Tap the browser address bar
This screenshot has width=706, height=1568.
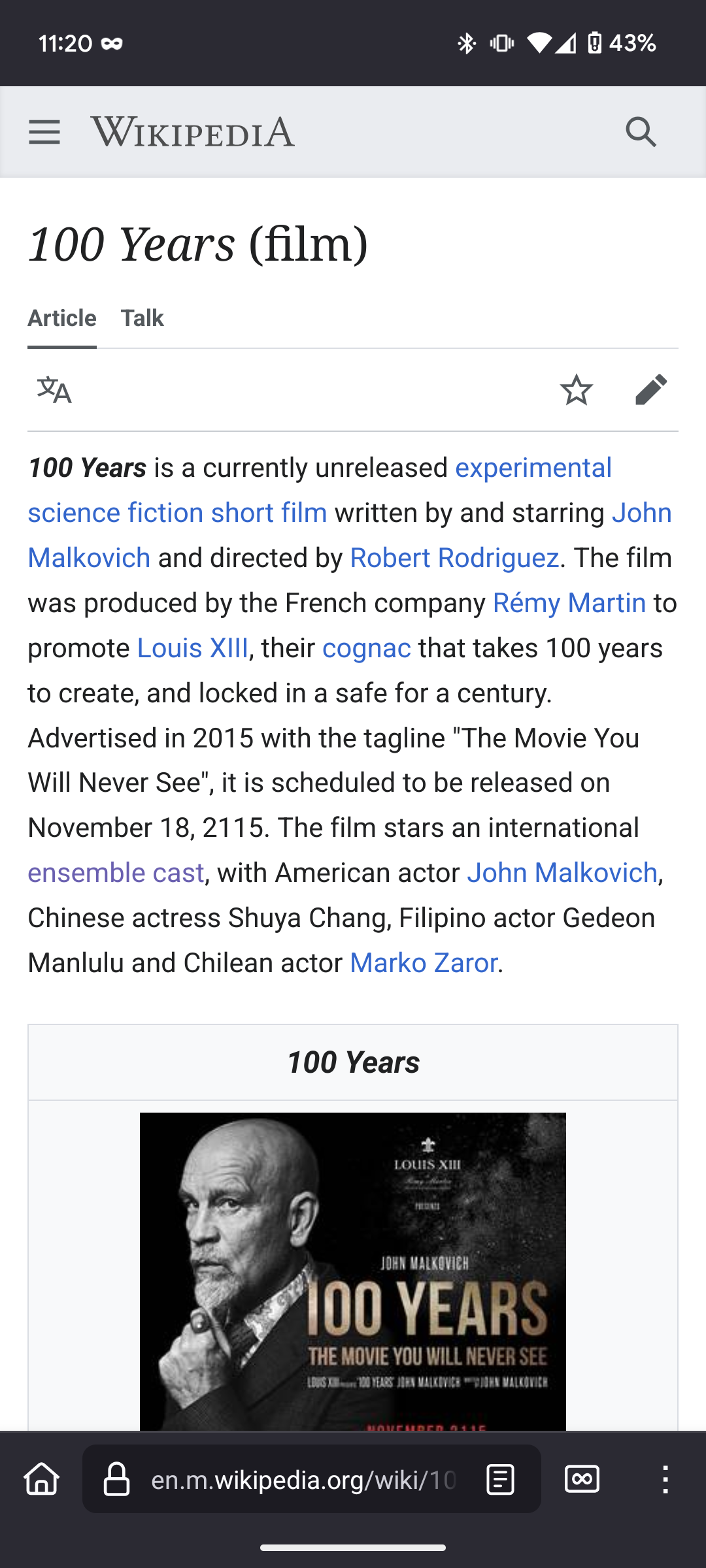[303, 1479]
